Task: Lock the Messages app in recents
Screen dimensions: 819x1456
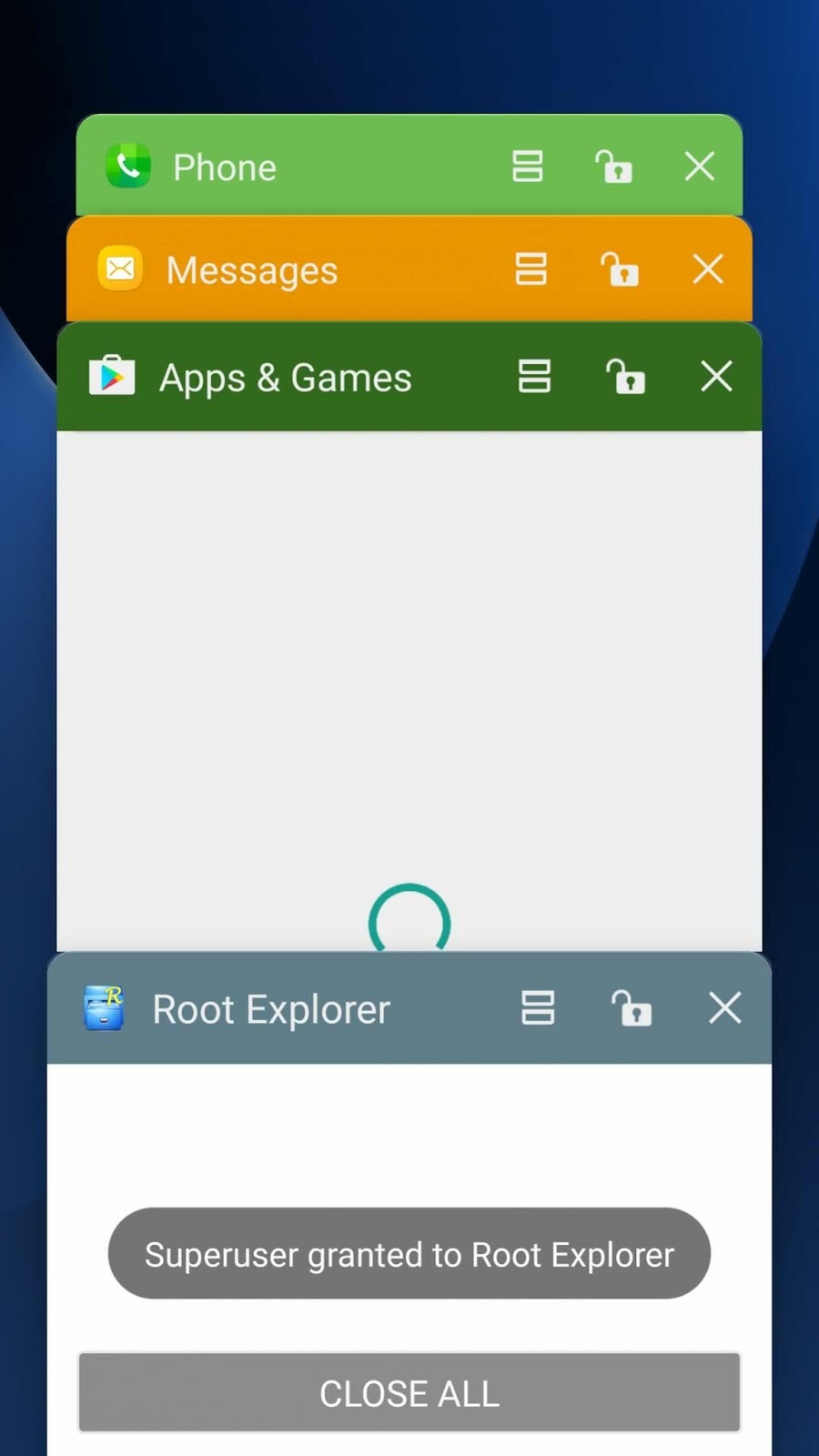Action: (620, 269)
